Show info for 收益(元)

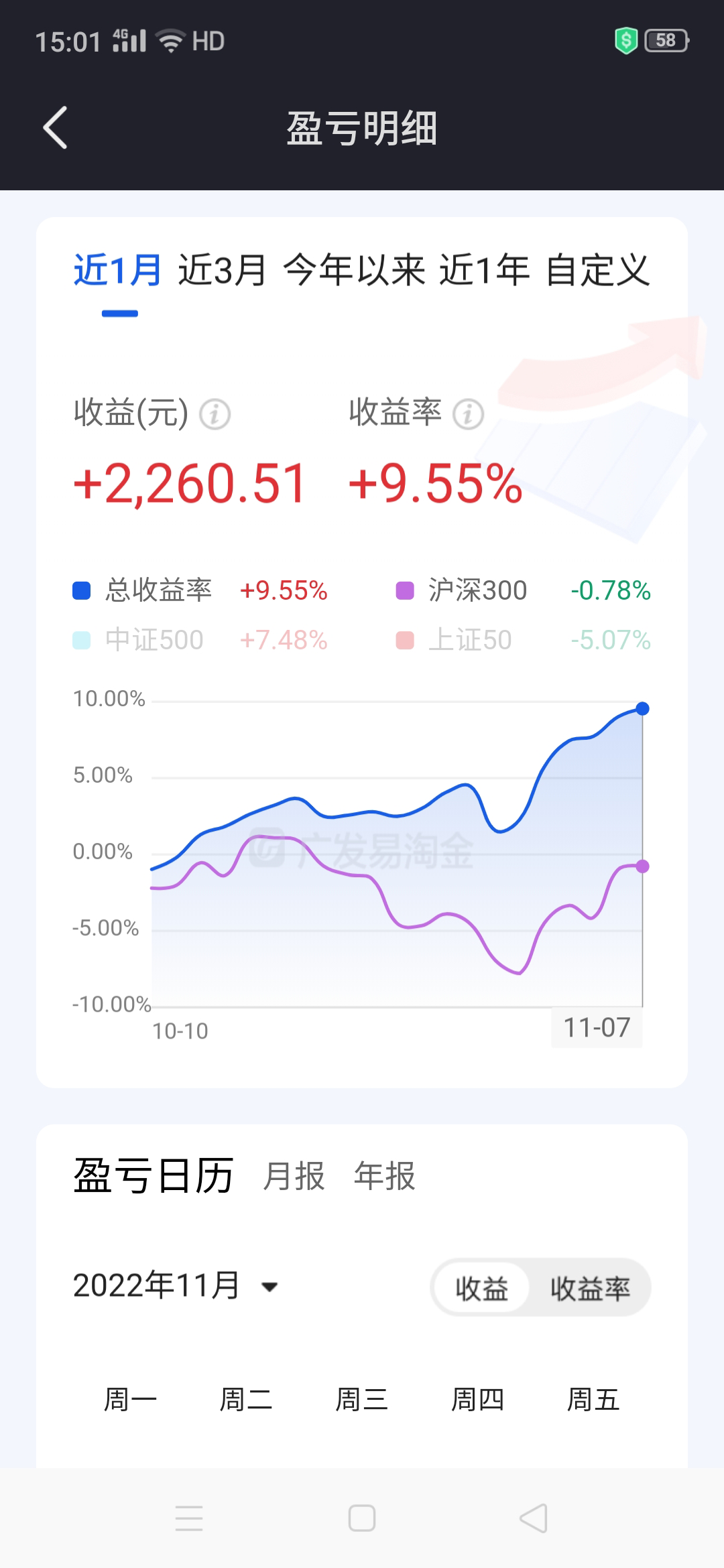click(215, 414)
